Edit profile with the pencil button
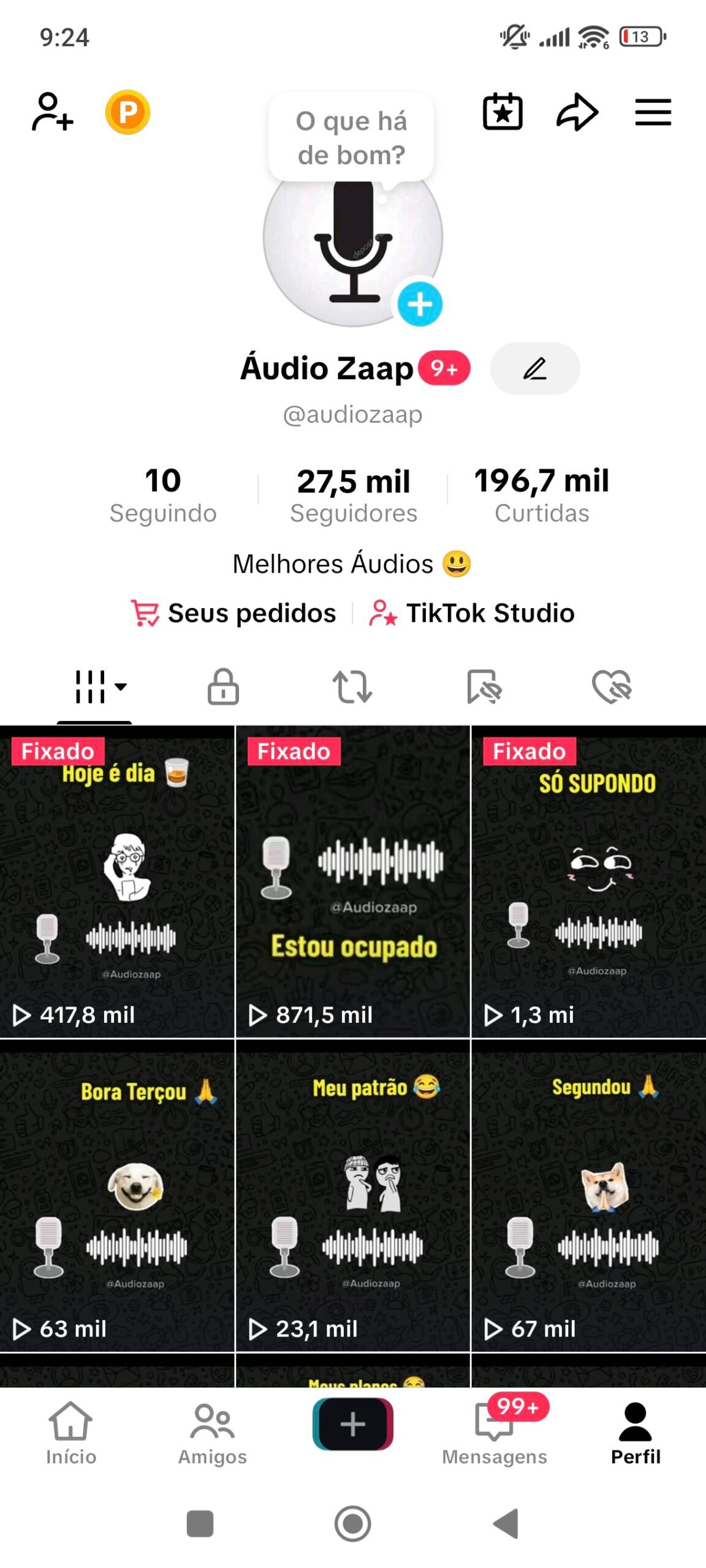 click(x=534, y=369)
